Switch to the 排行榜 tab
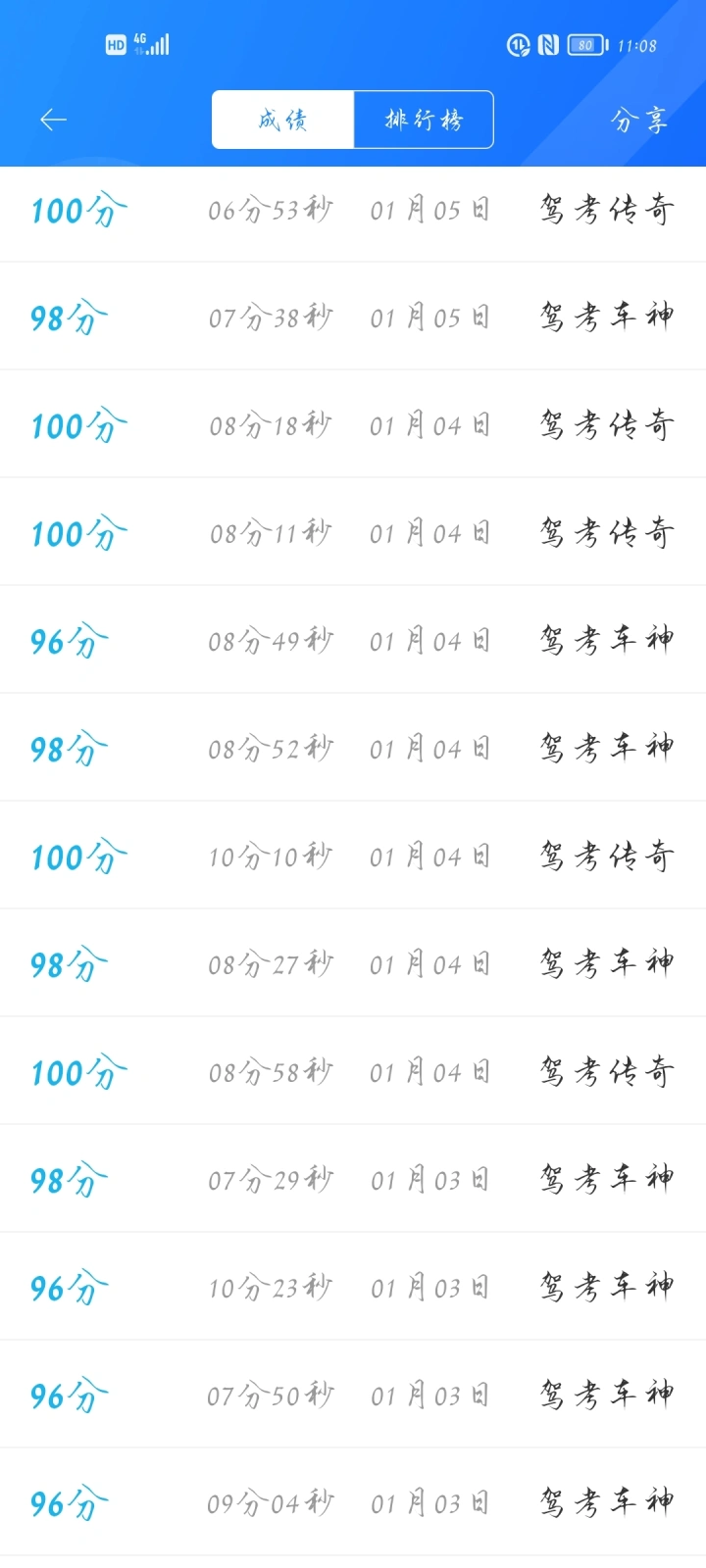 (424, 120)
